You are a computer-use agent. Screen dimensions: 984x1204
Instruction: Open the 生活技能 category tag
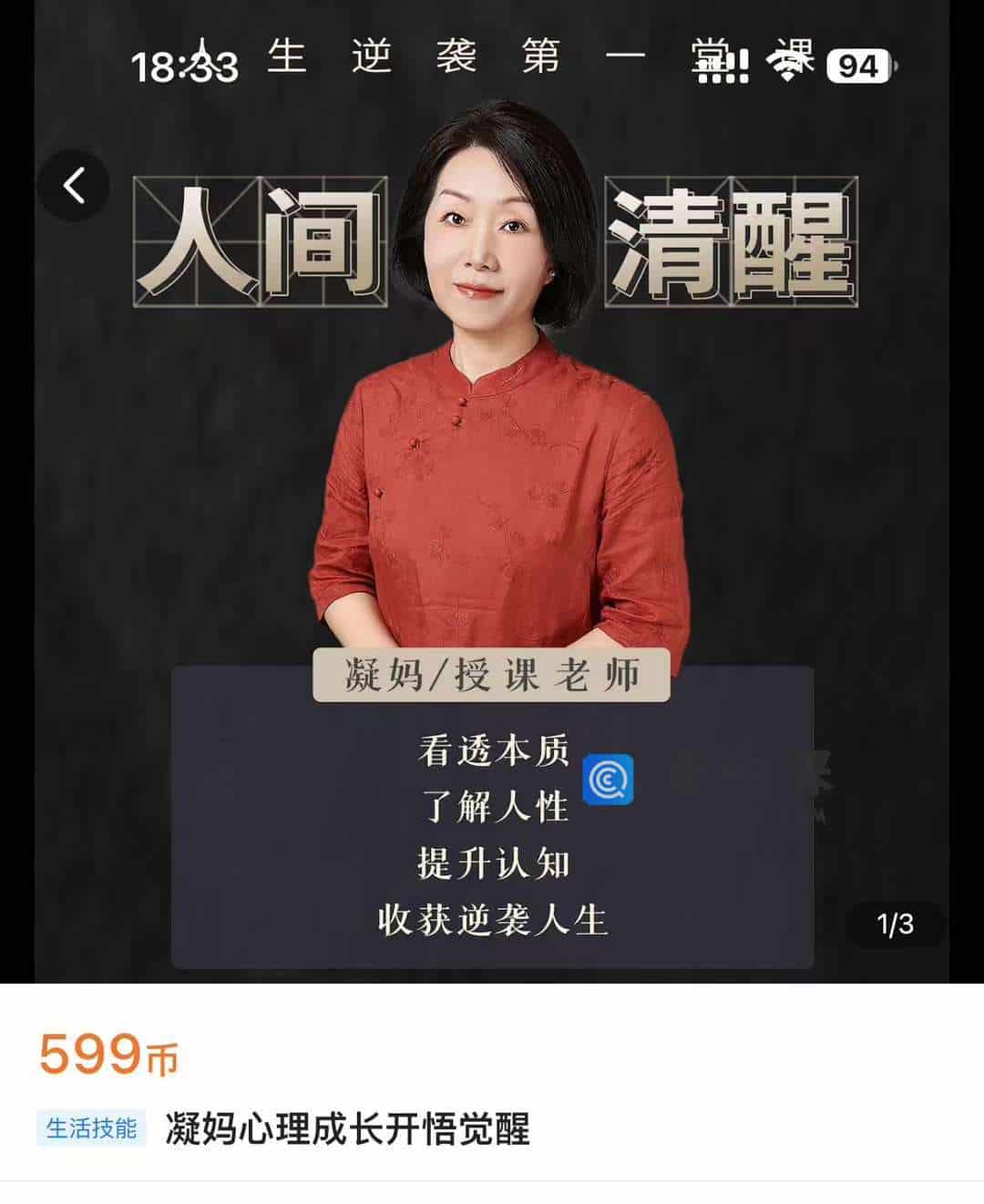point(94,1127)
